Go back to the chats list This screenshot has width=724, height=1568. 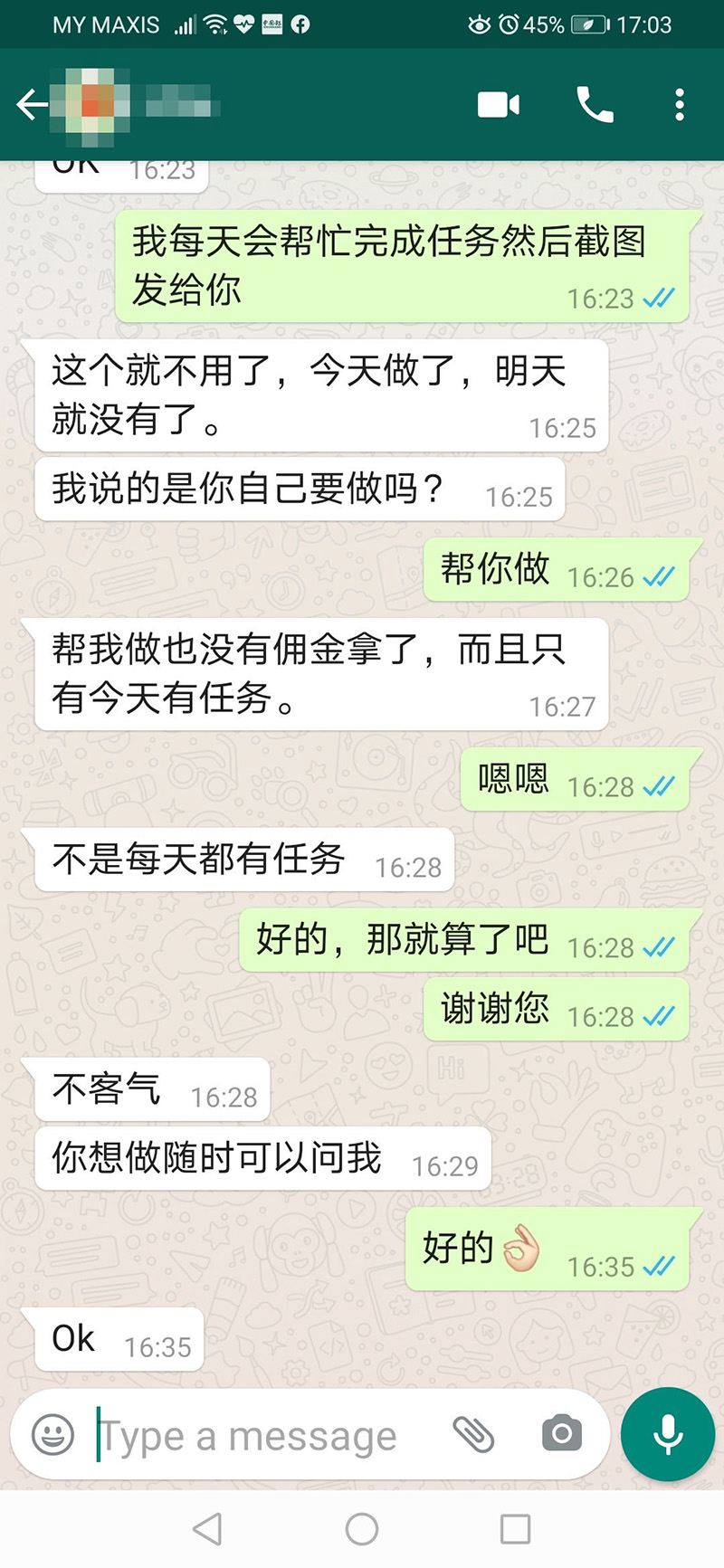click(31, 105)
